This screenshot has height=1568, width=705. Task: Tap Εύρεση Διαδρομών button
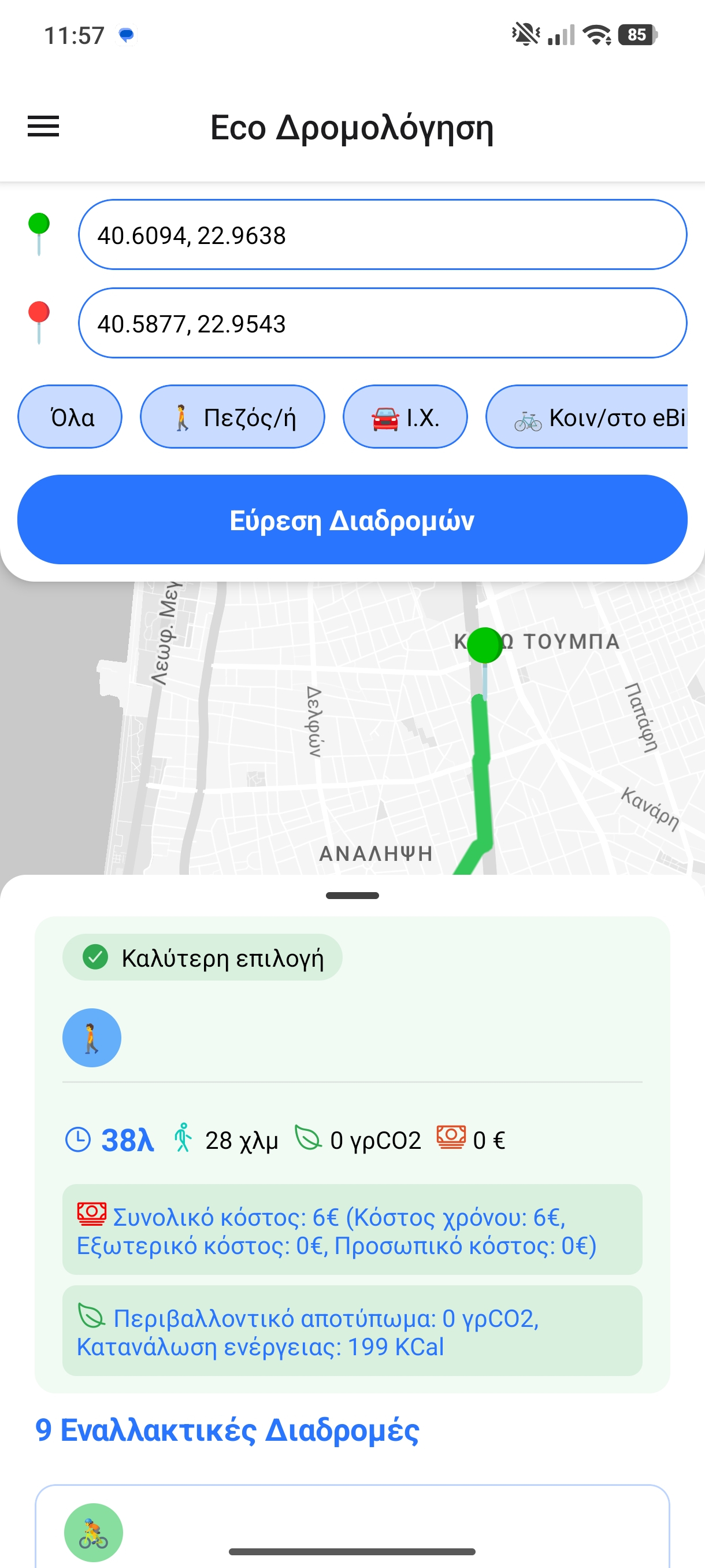tap(352, 520)
